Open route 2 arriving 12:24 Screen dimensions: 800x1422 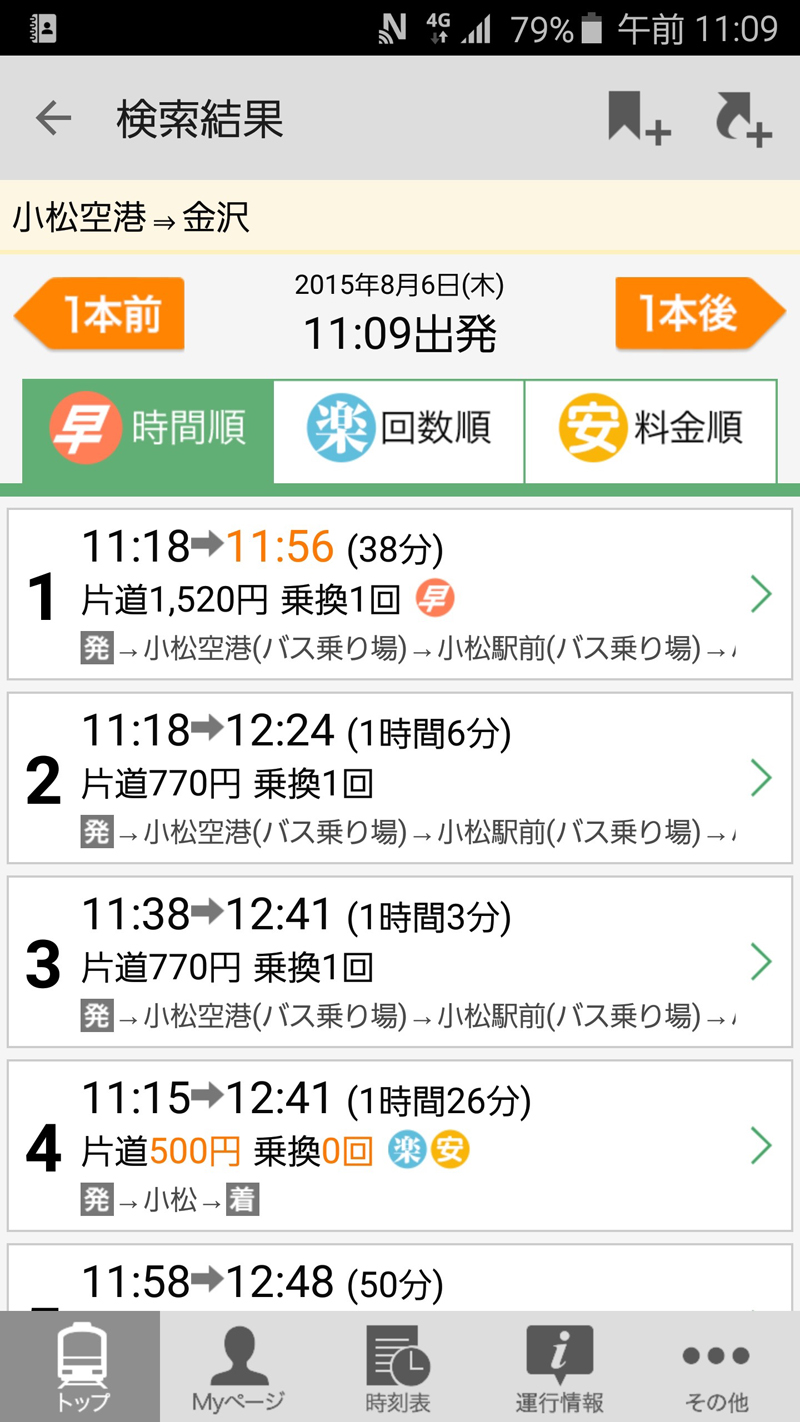tap(400, 777)
